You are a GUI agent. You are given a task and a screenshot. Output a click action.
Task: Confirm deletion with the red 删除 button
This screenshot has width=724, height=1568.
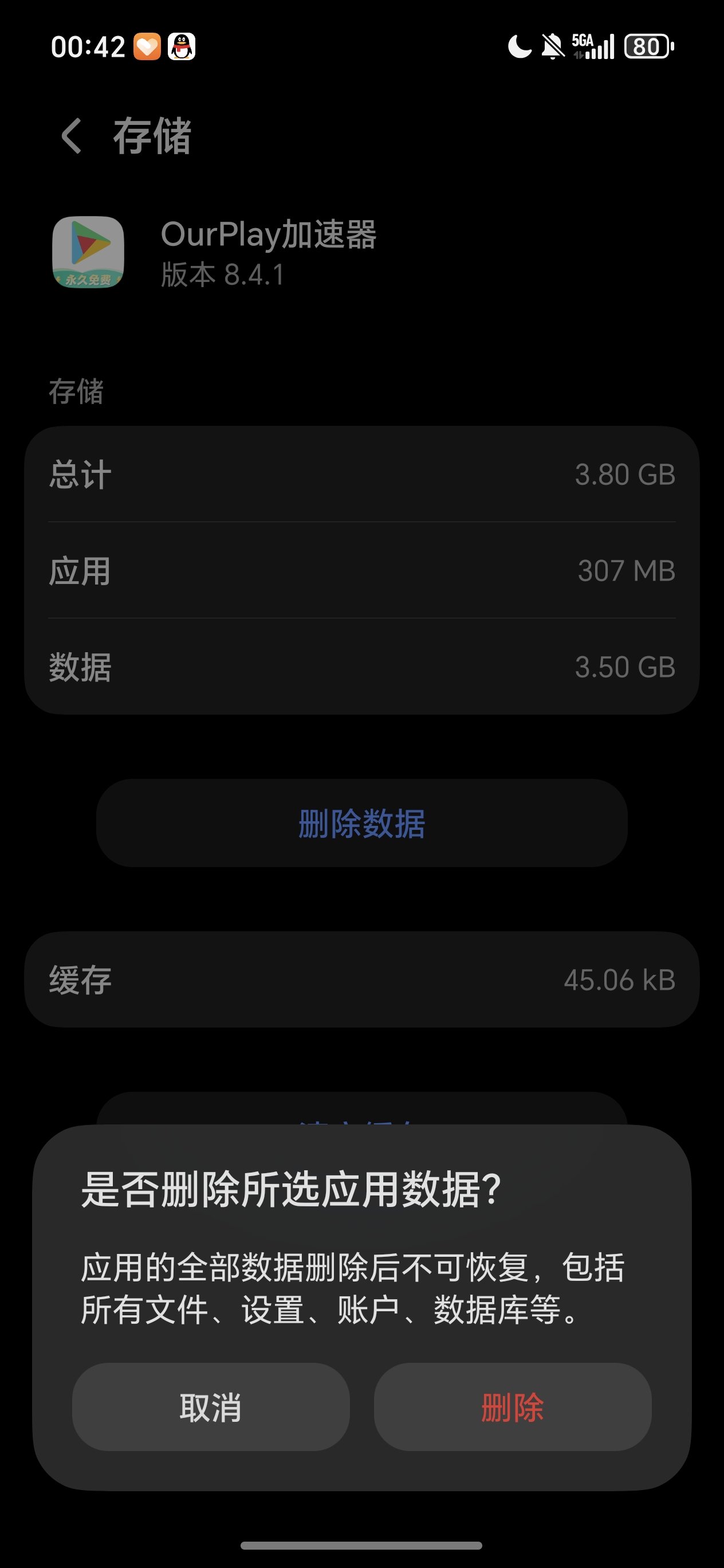[512, 1407]
